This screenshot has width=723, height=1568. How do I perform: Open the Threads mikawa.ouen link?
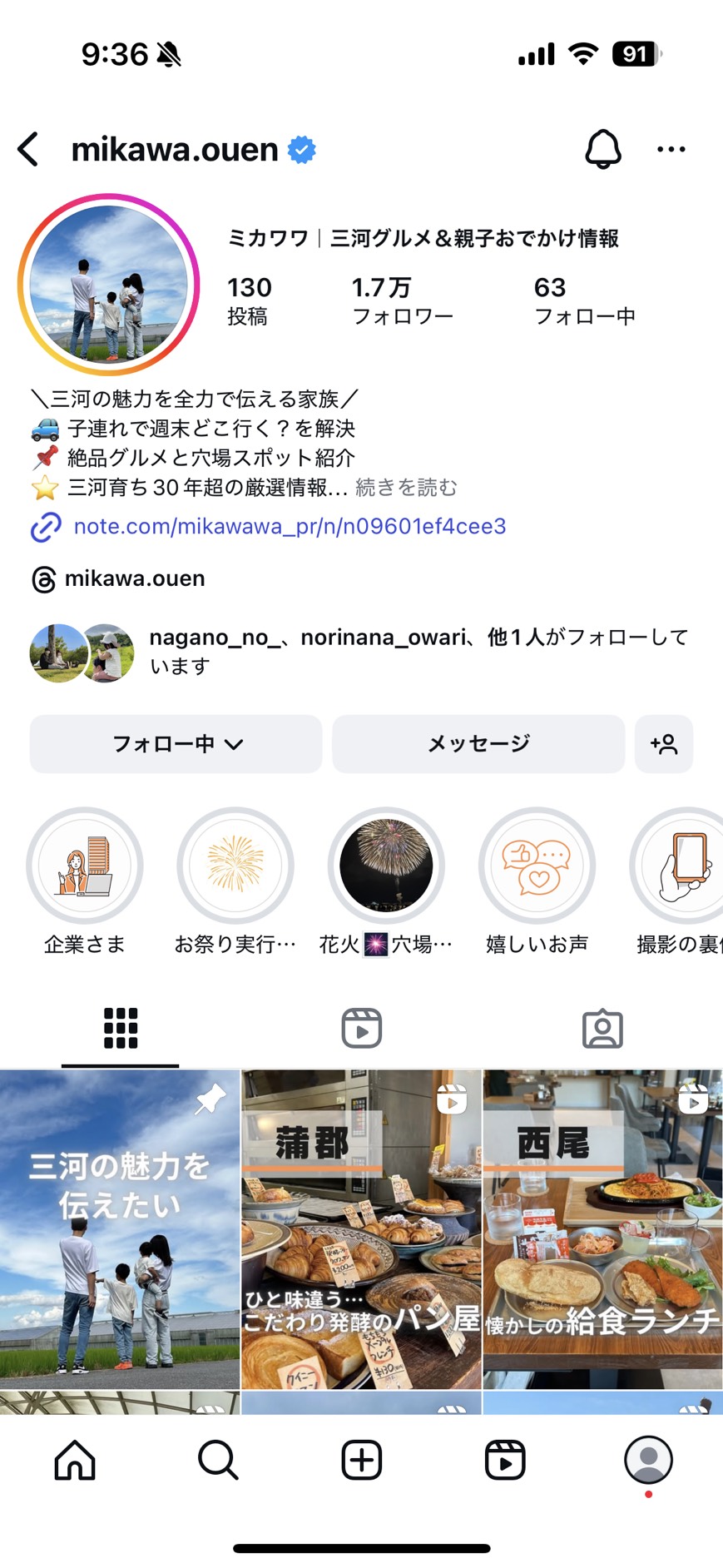(133, 579)
